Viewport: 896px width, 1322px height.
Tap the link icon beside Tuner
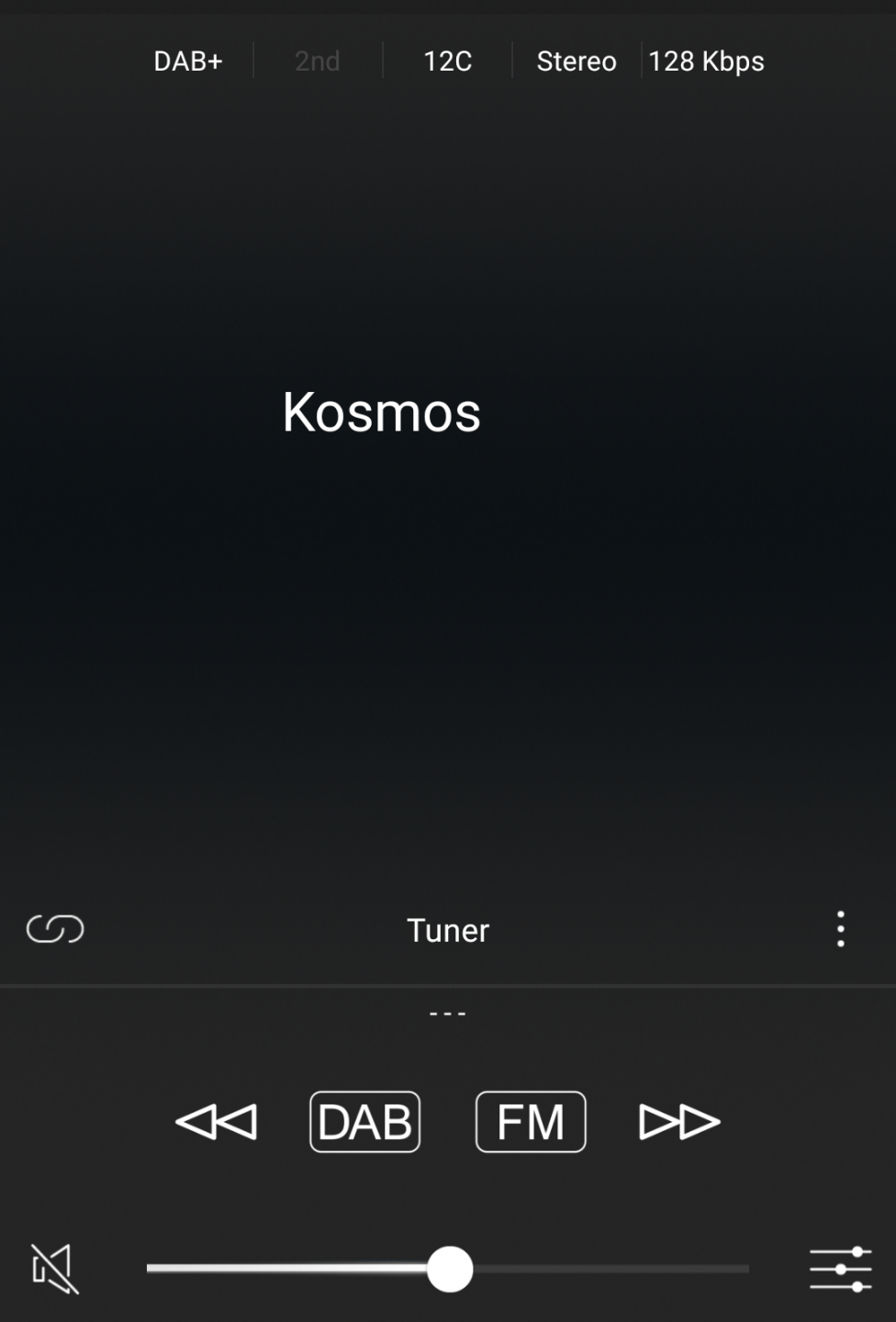pyautogui.click(x=55, y=929)
